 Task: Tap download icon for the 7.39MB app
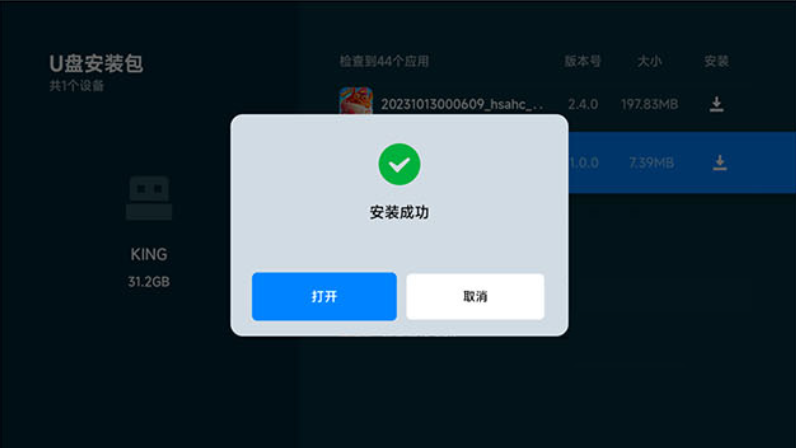pos(719,163)
